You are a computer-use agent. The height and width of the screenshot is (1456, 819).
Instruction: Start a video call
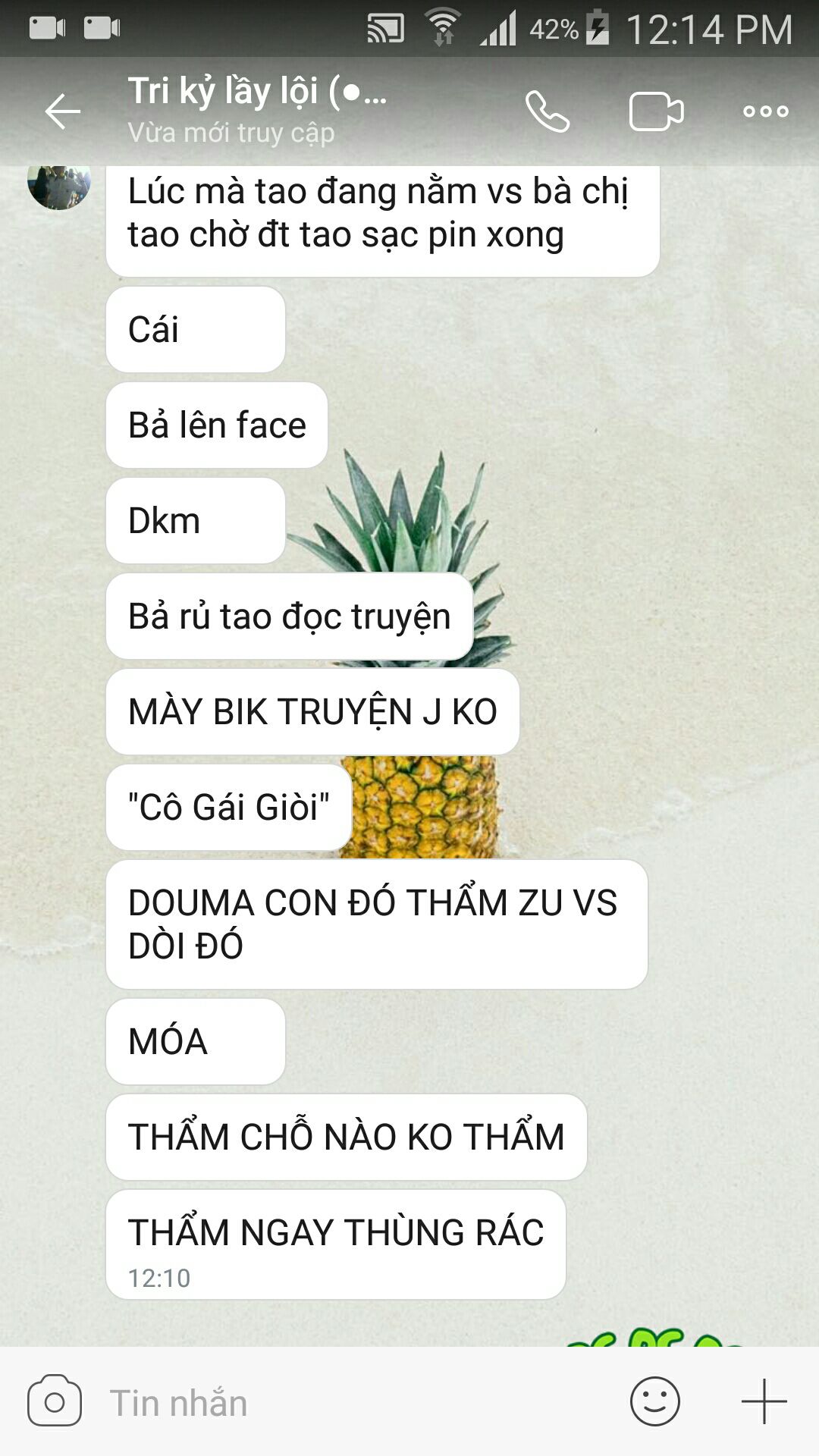coord(657,111)
